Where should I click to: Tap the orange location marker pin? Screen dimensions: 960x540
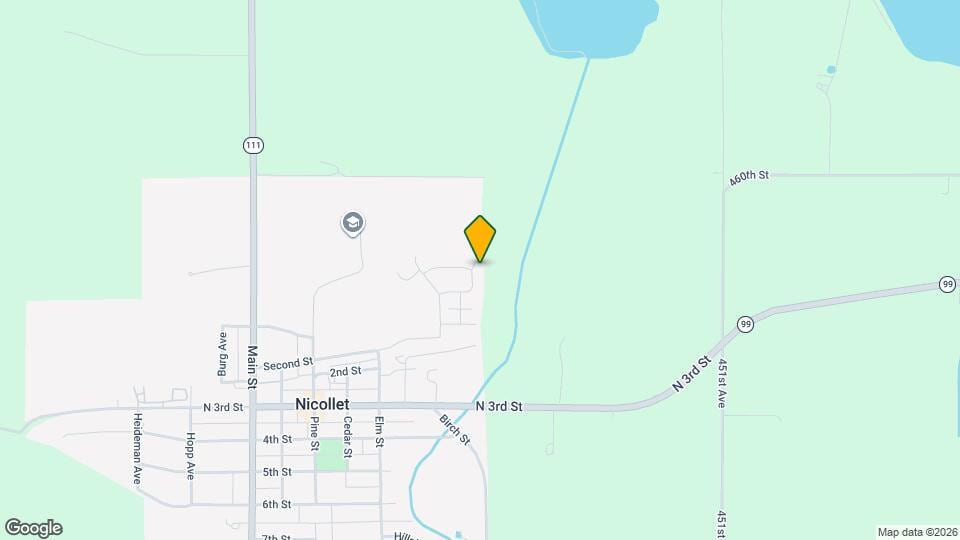point(480,238)
